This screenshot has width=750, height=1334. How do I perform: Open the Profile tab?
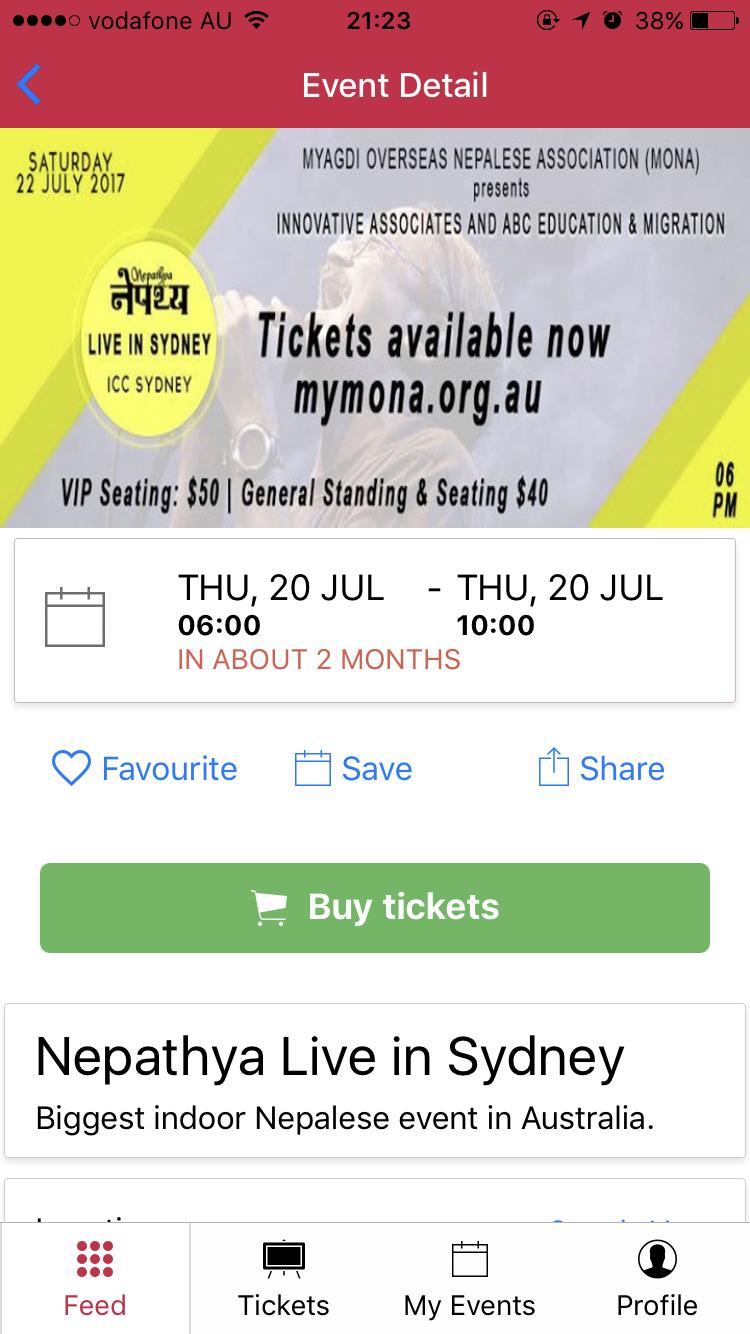pyautogui.click(x=656, y=1279)
